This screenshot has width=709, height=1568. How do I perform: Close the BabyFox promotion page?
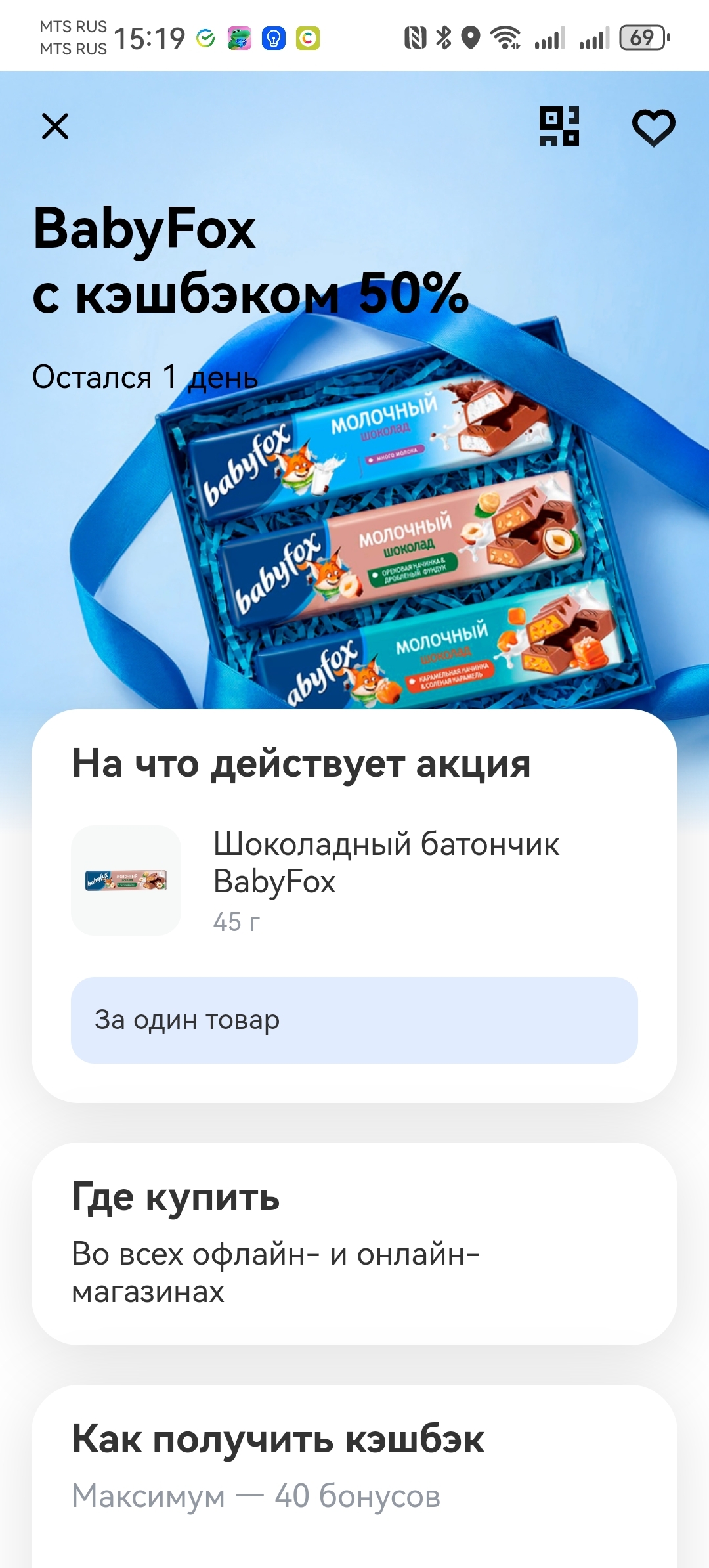55,128
